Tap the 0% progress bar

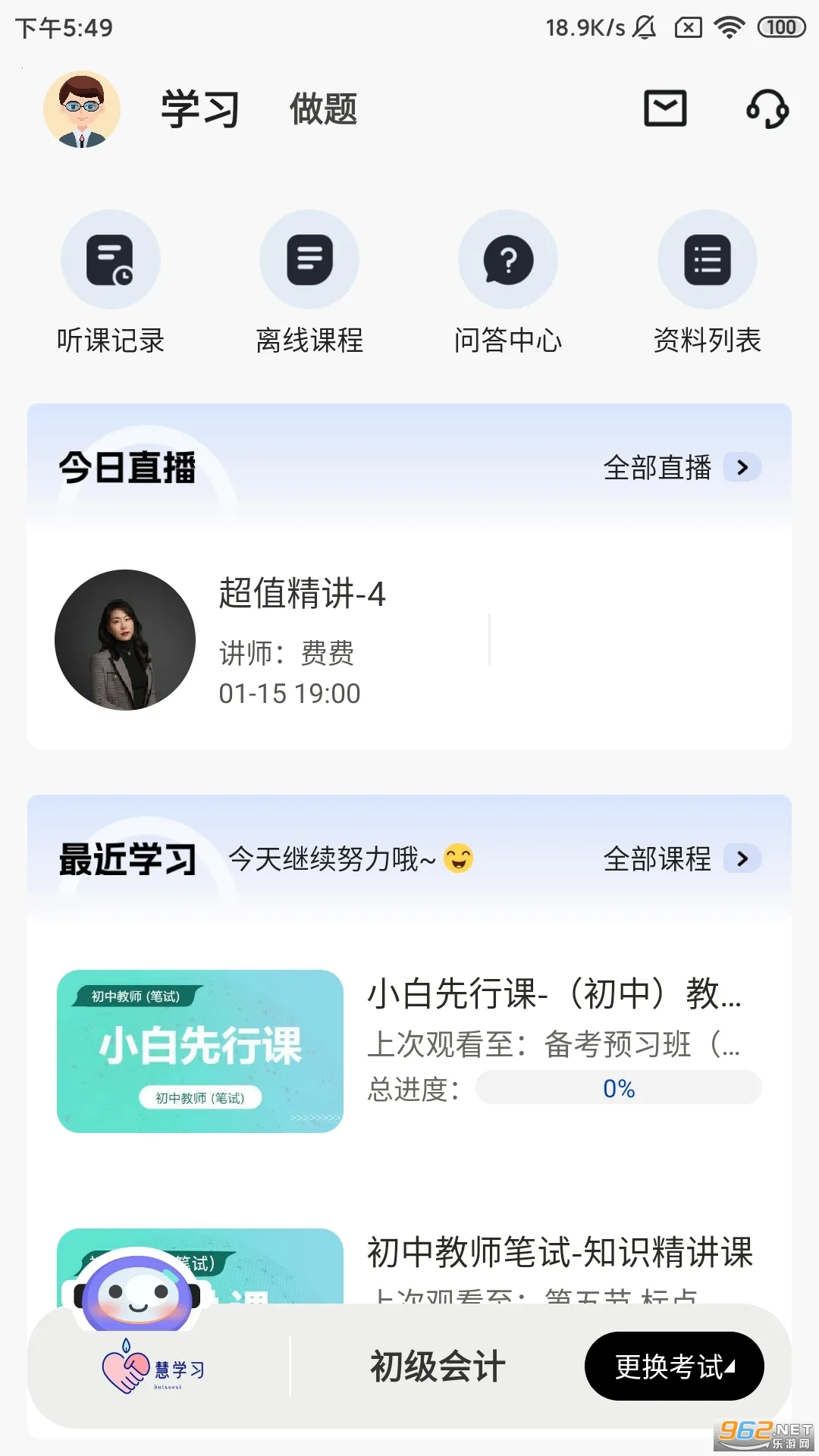pyautogui.click(x=617, y=1087)
